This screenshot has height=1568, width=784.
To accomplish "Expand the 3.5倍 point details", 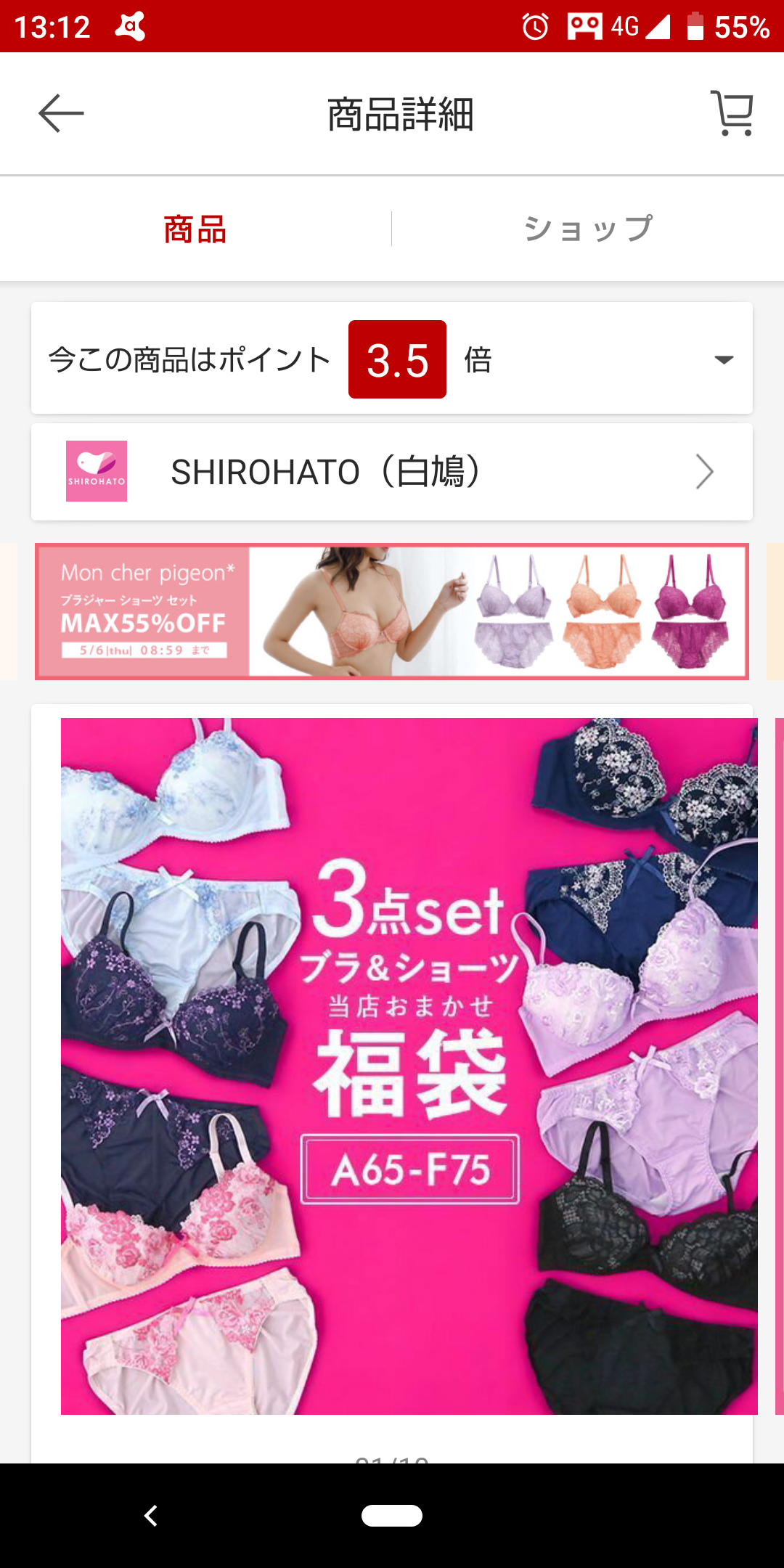I will [x=723, y=360].
